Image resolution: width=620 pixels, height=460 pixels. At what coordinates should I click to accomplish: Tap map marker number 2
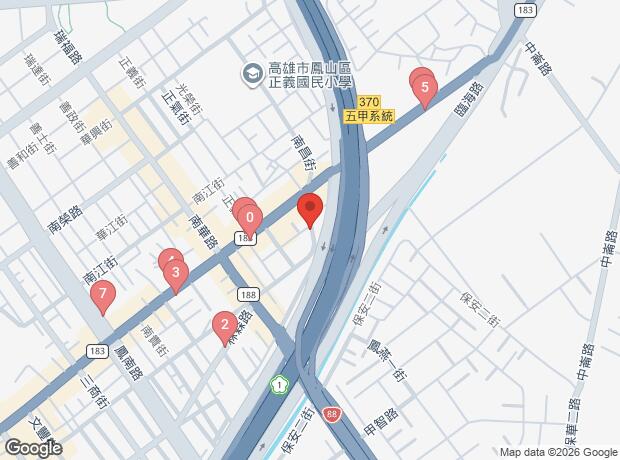225,328
